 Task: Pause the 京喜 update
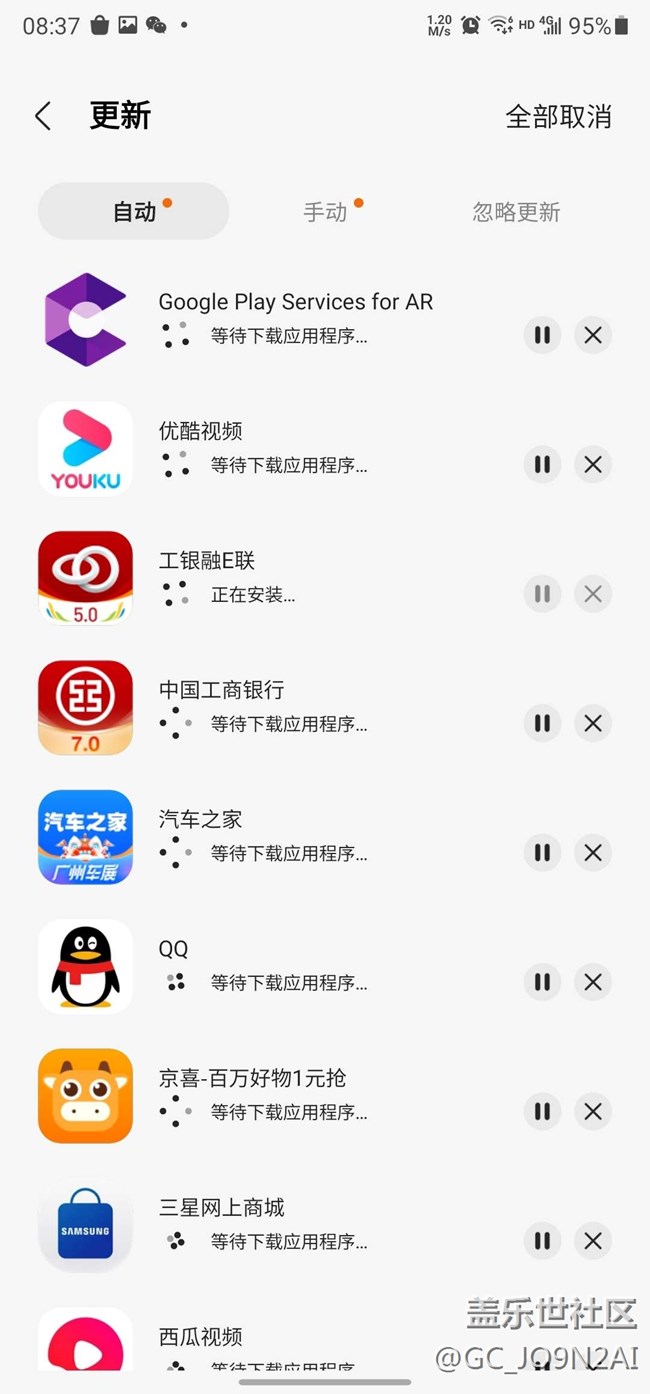[x=542, y=1111]
